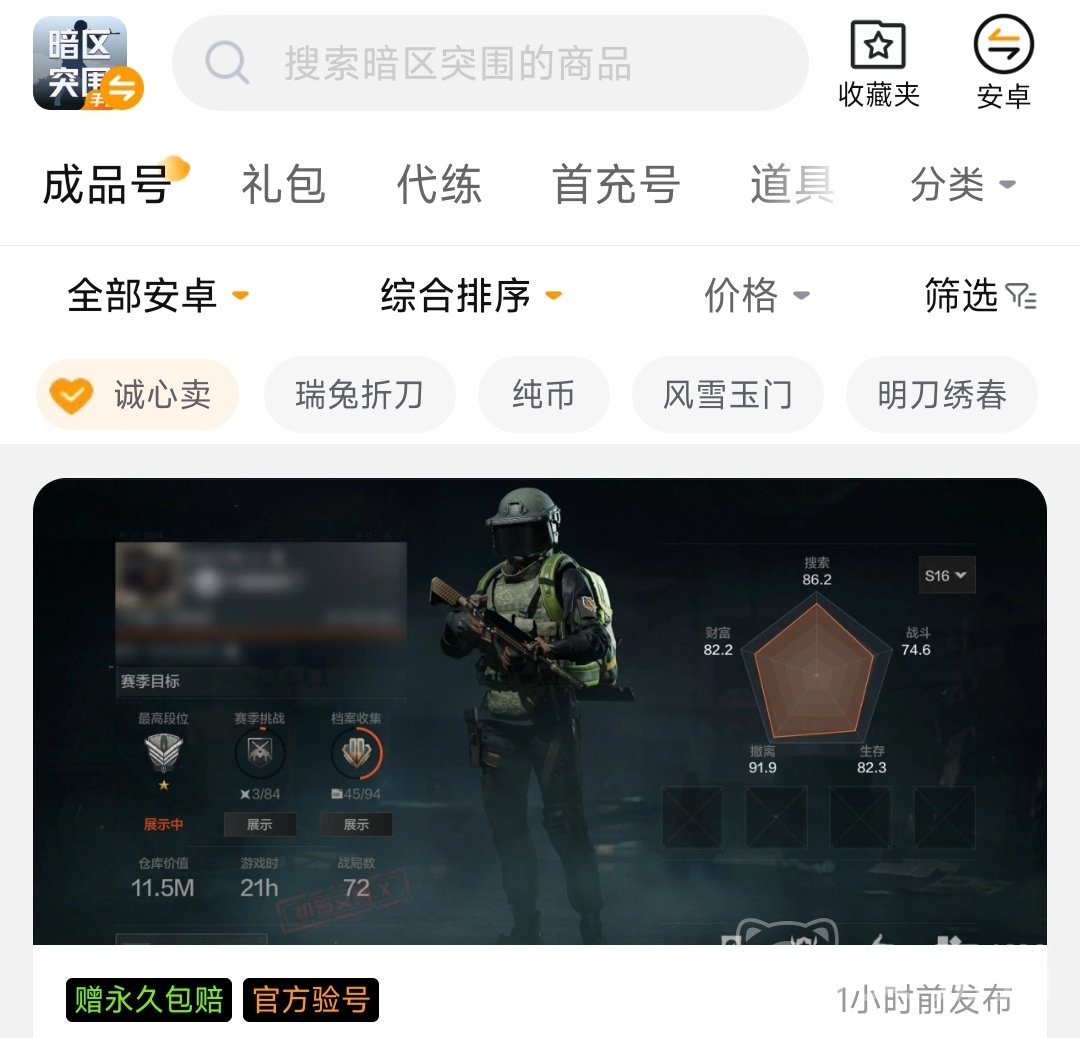Tap the 明刀绣春 chip
Image resolution: width=1080 pixels, height=1038 pixels.
941,395
